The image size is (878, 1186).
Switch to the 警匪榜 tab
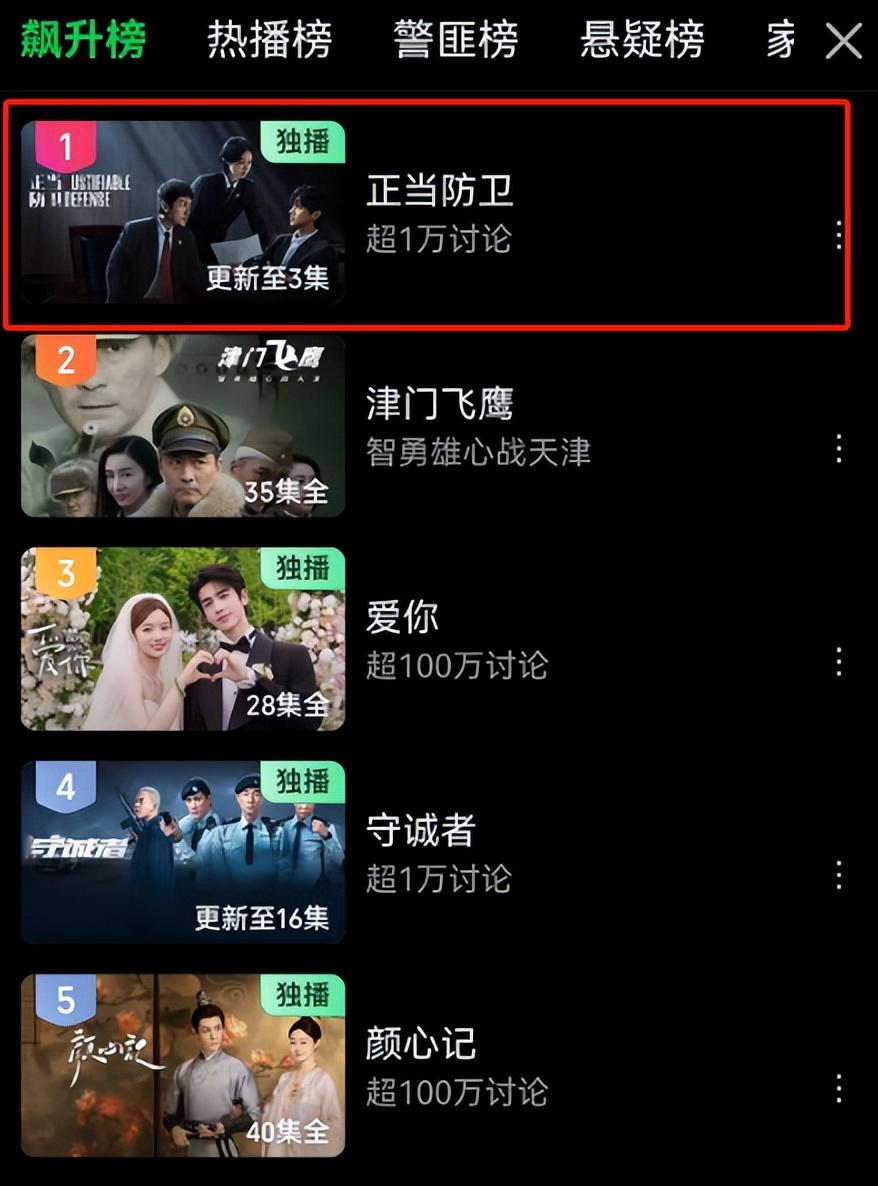click(456, 41)
